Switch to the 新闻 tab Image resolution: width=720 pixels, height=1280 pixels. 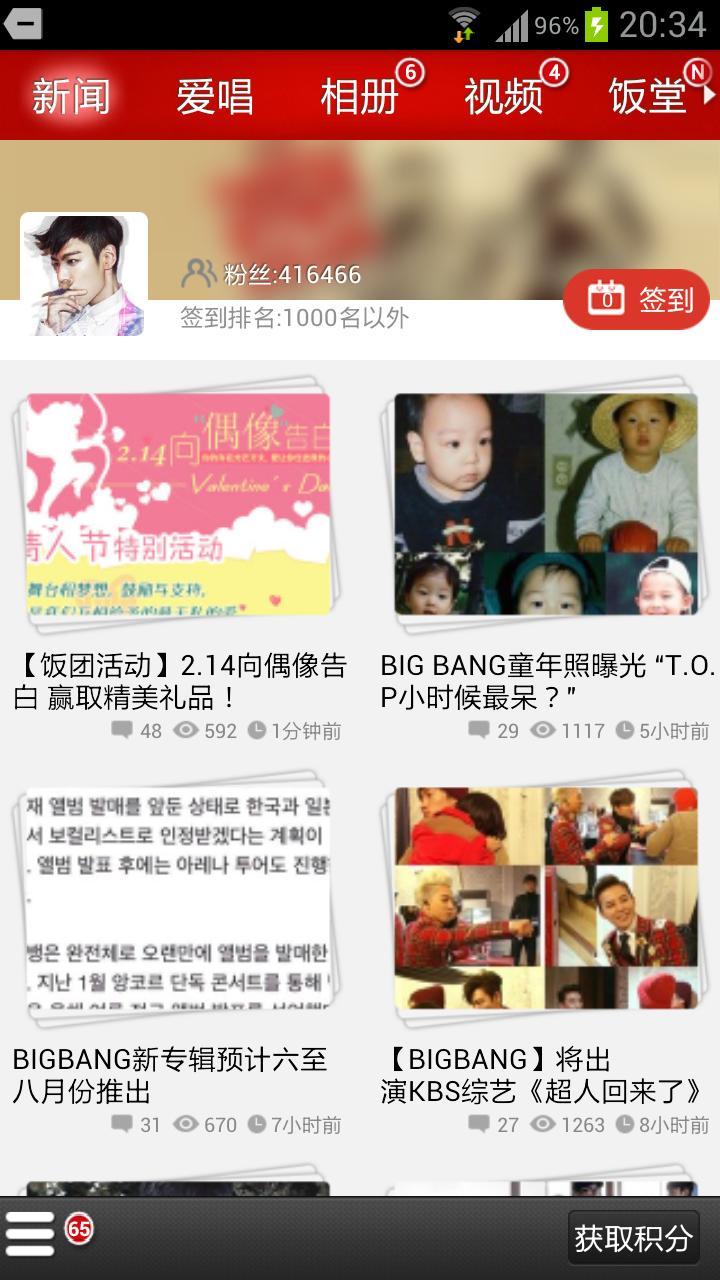point(70,97)
